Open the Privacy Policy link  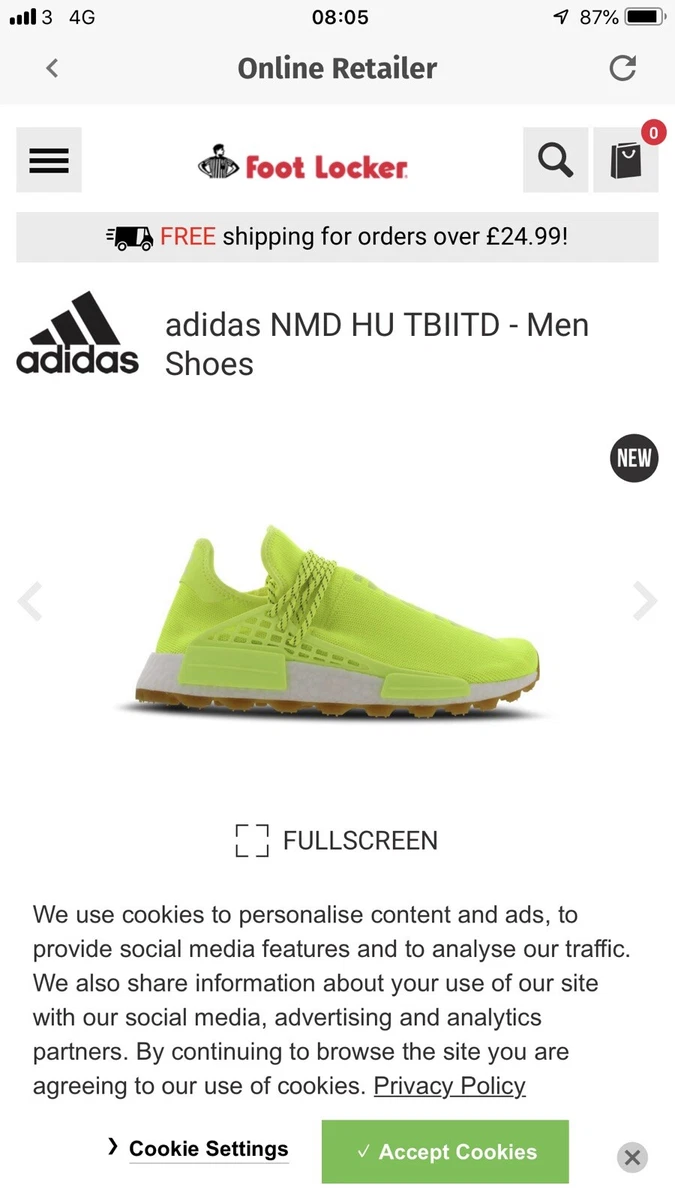(449, 1086)
